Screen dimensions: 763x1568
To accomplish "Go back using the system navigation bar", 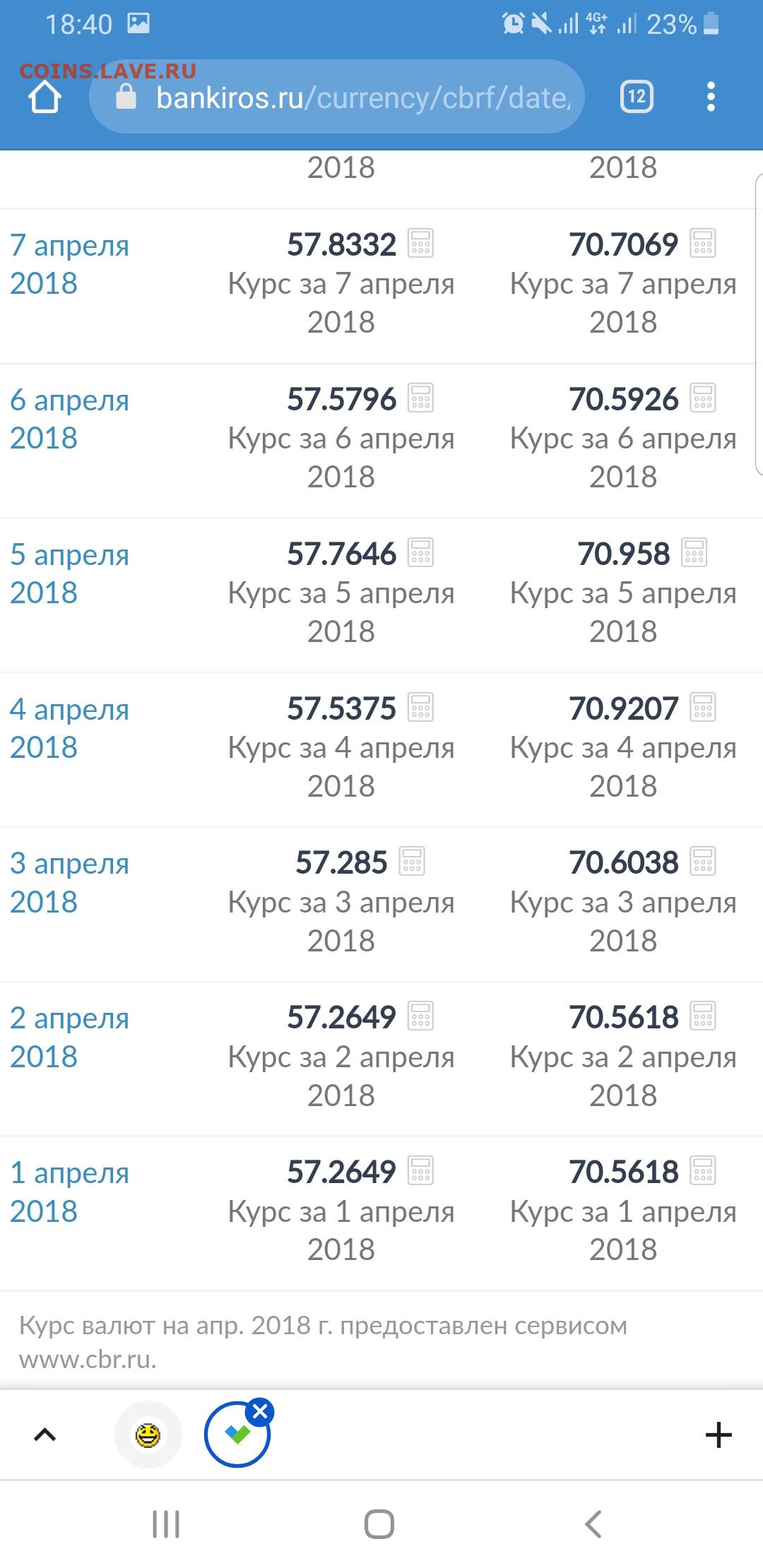I will 593,1524.
